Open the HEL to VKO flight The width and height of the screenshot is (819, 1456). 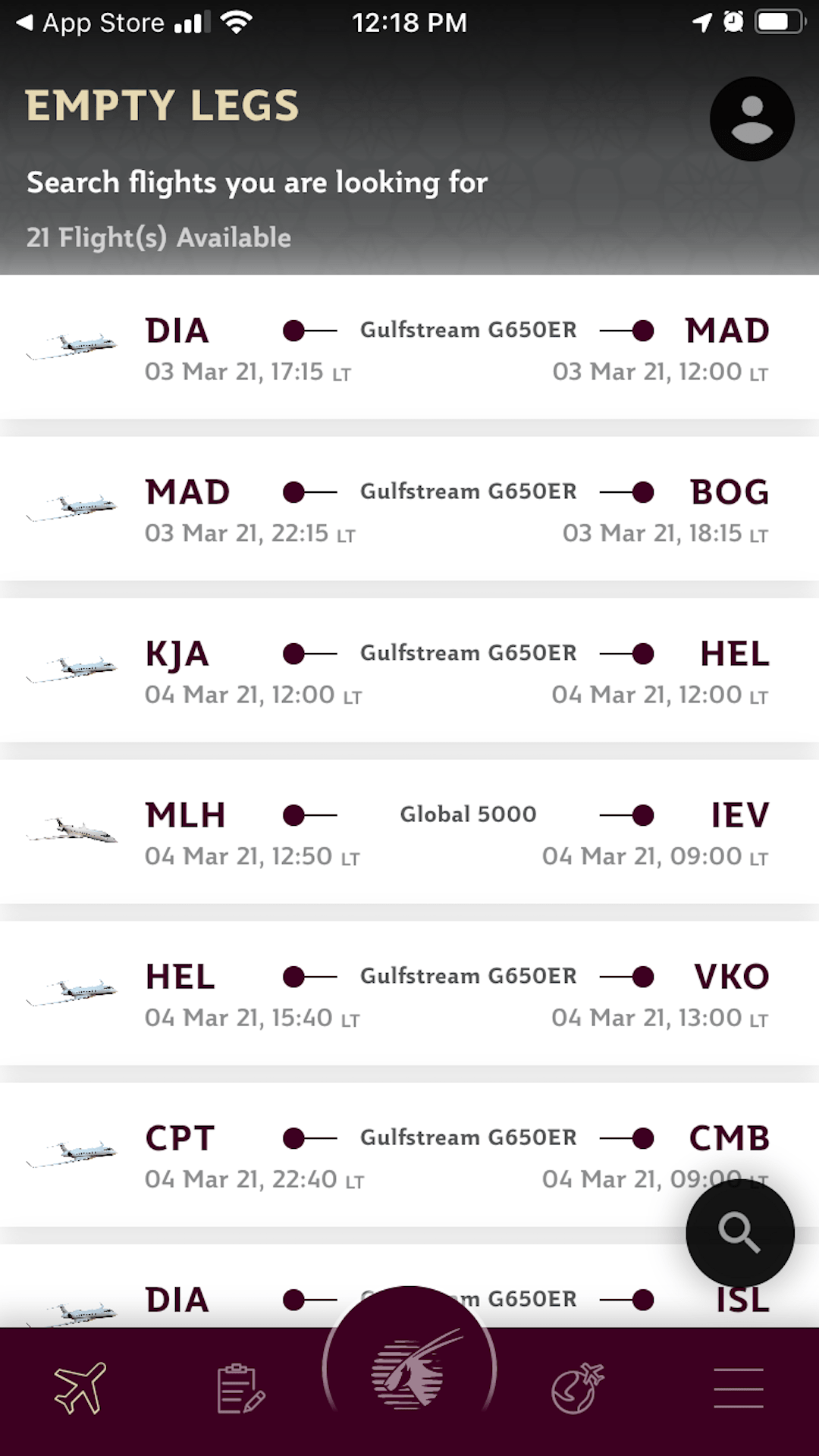coord(409,993)
